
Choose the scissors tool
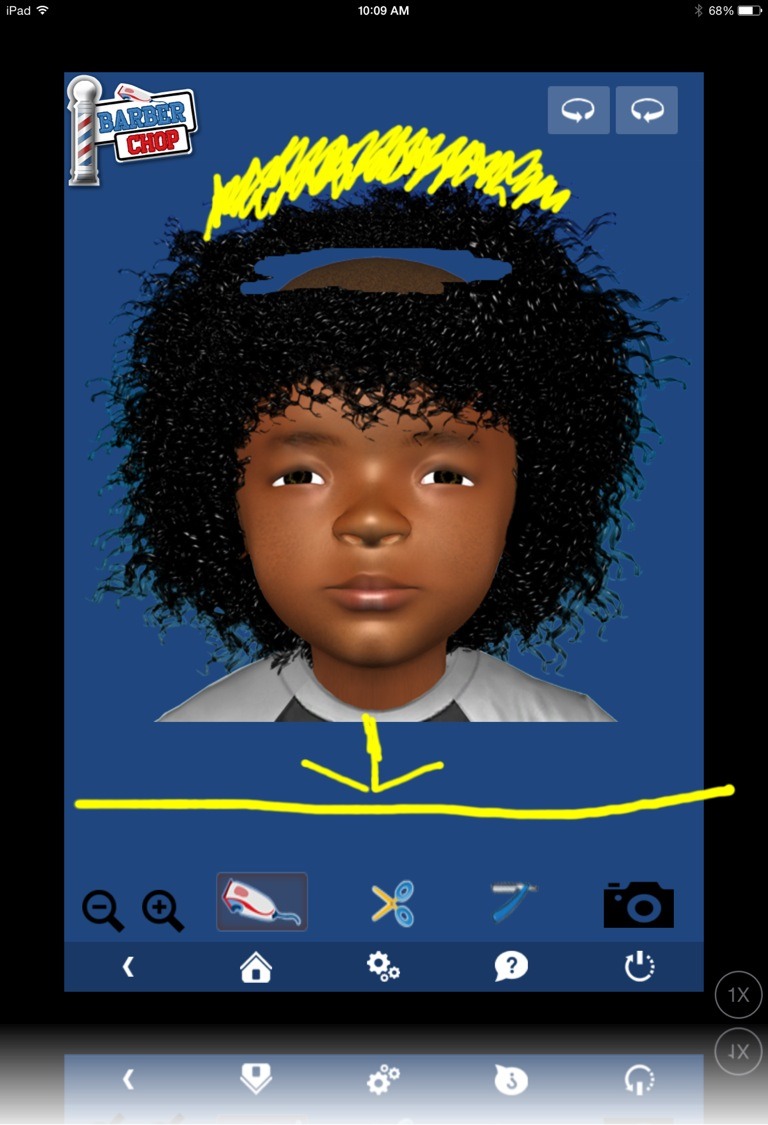click(x=392, y=903)
